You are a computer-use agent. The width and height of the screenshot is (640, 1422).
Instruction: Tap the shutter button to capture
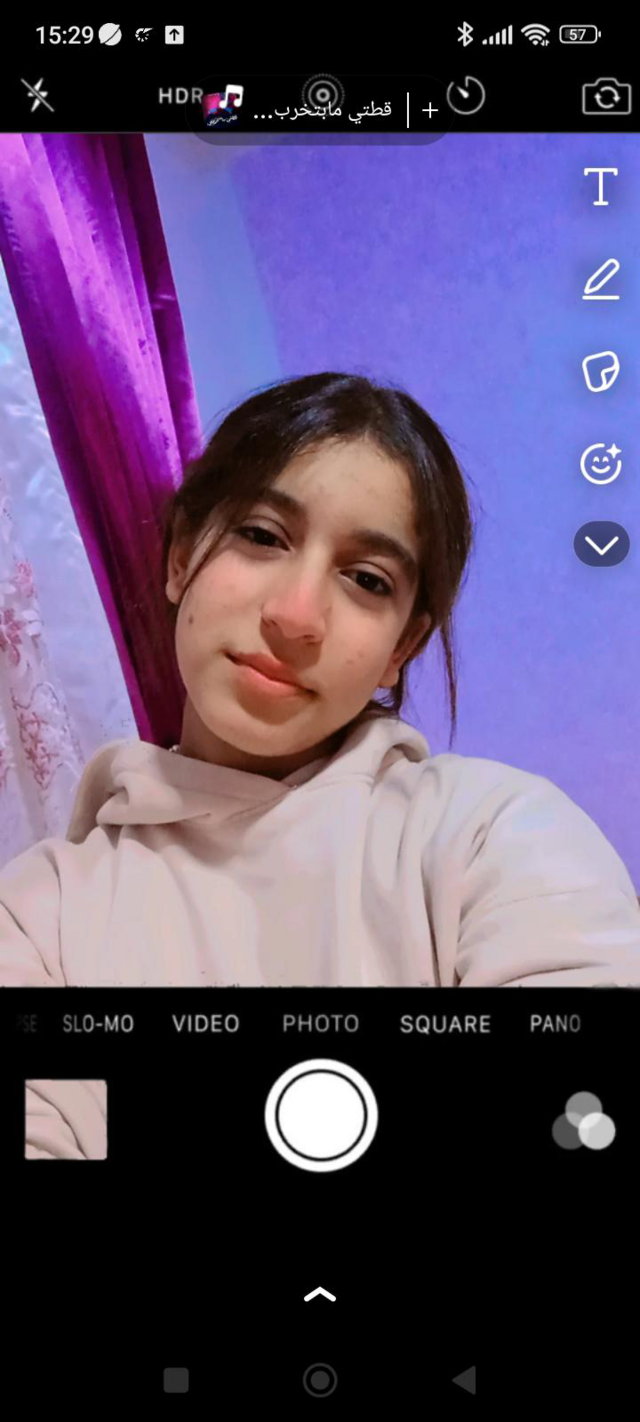(321, 1115)
